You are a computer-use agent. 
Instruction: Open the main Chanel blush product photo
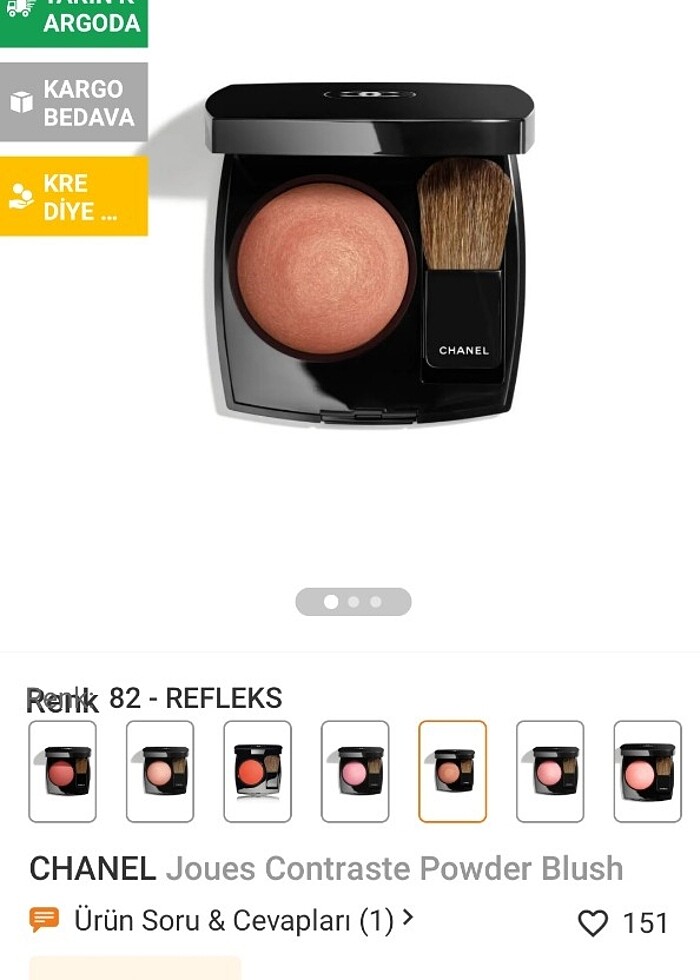(368, 253)
